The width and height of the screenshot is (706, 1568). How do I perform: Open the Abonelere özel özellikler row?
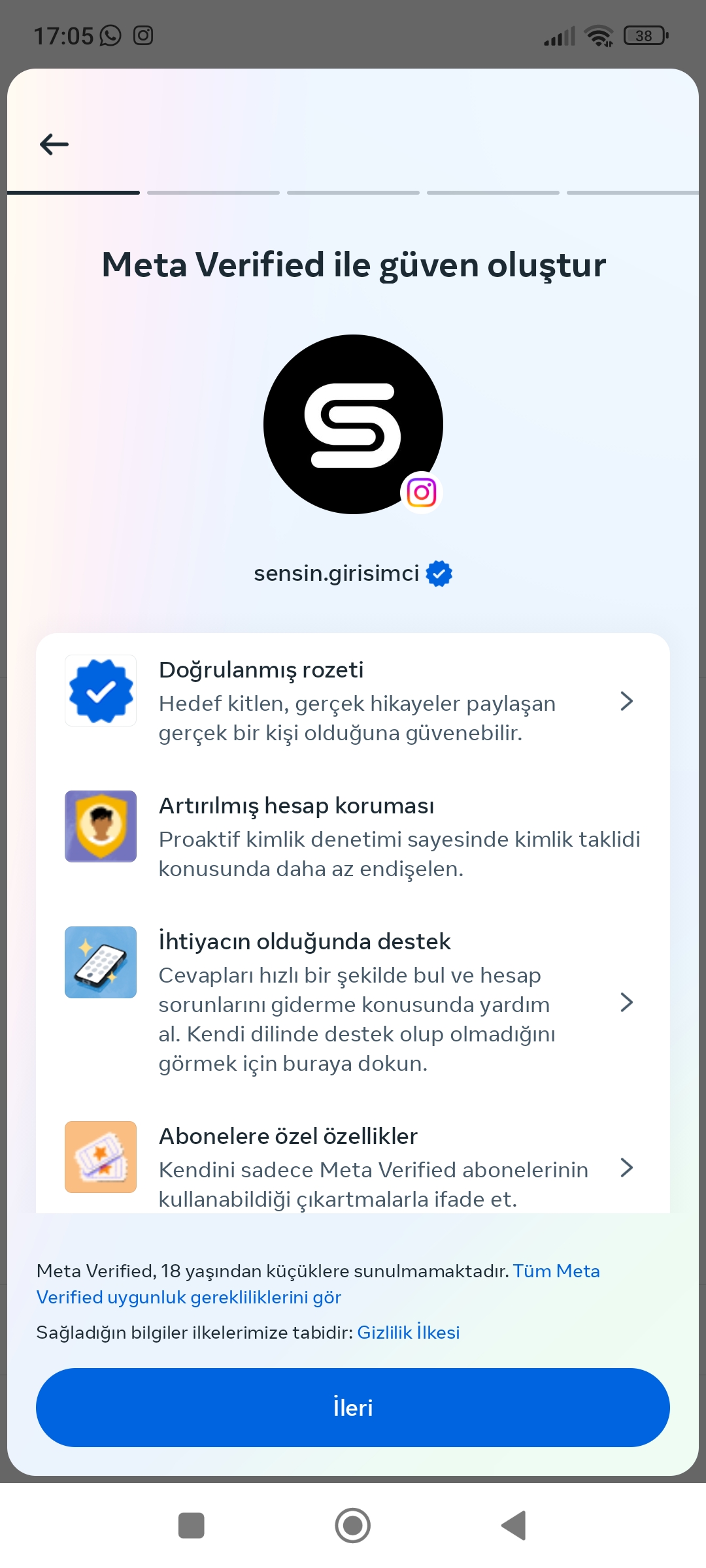coord(353,1167)
